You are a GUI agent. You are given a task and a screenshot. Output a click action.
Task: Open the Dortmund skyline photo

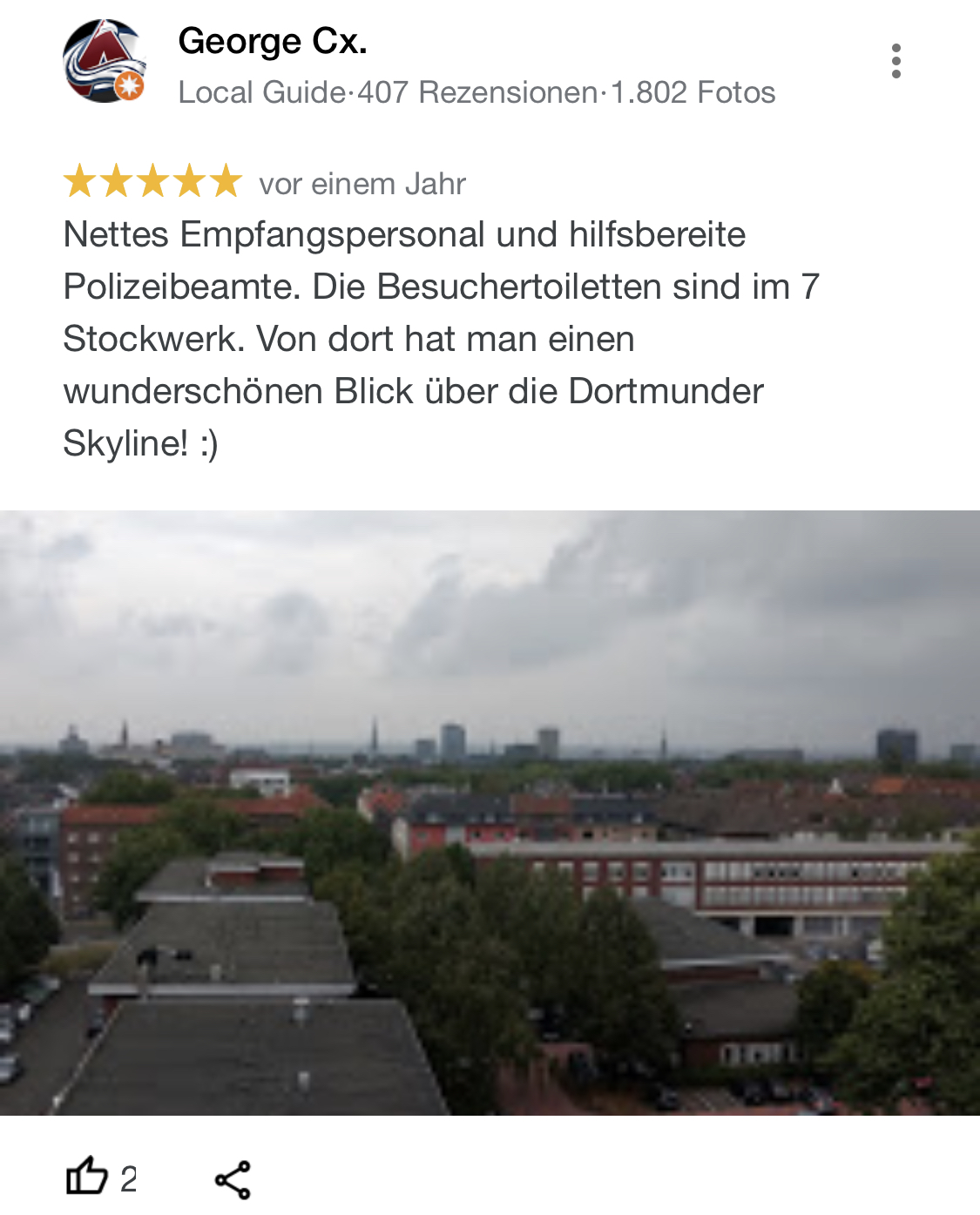[490, 812]
